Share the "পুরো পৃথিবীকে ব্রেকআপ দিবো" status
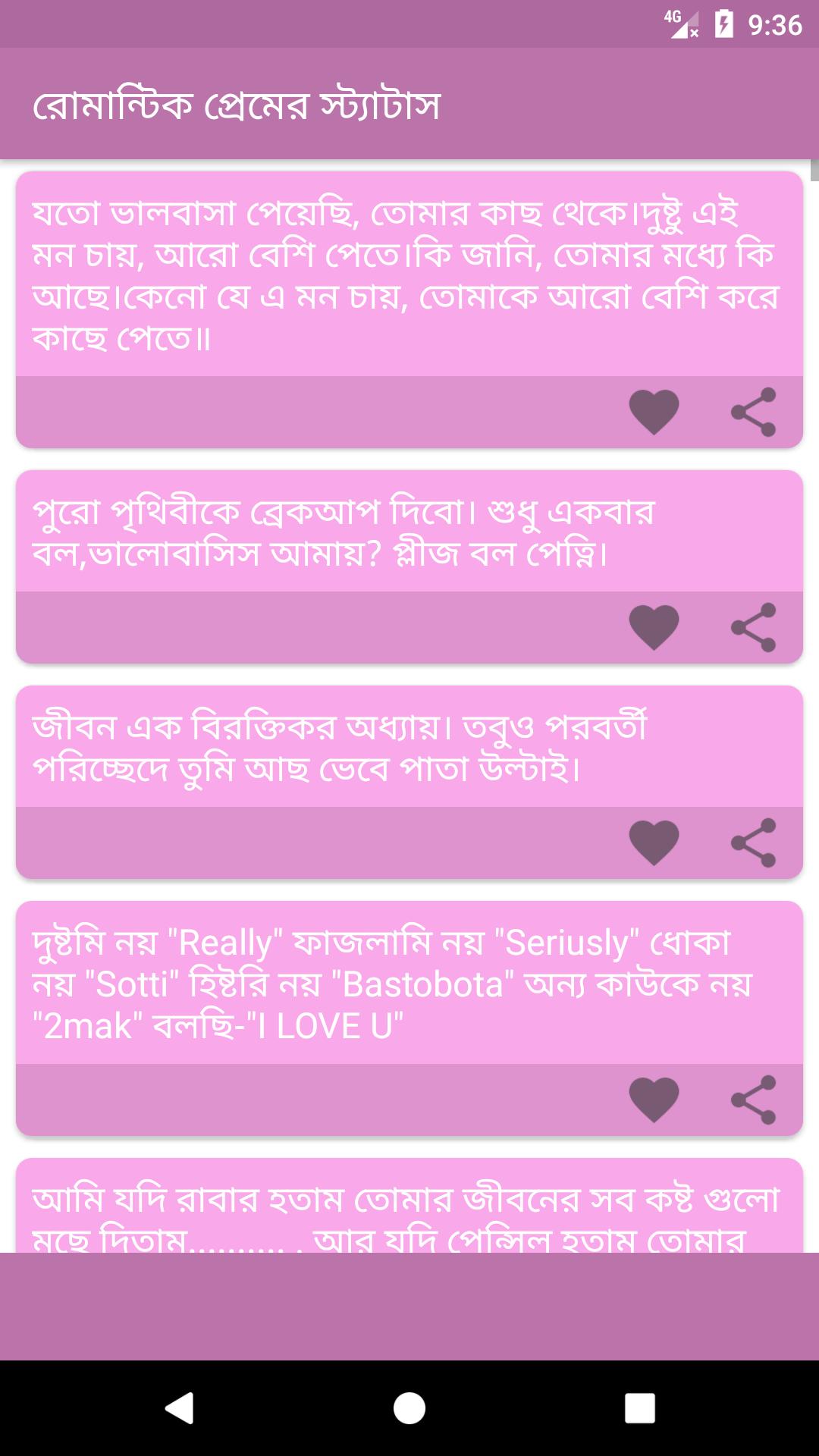The width and height of the screenshot is (819, 1456). [x=753, y=627]
